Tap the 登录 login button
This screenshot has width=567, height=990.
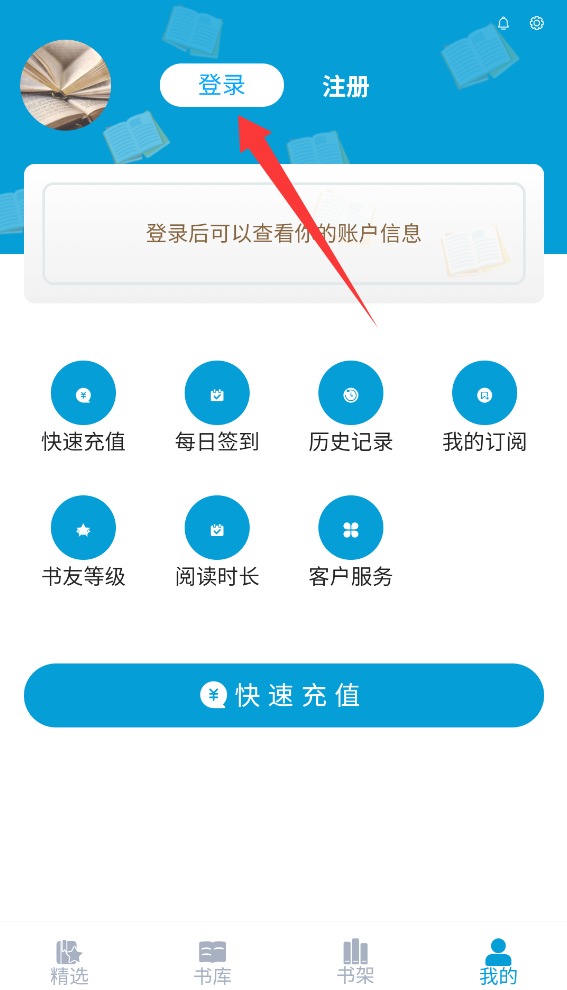coord(222,85)
